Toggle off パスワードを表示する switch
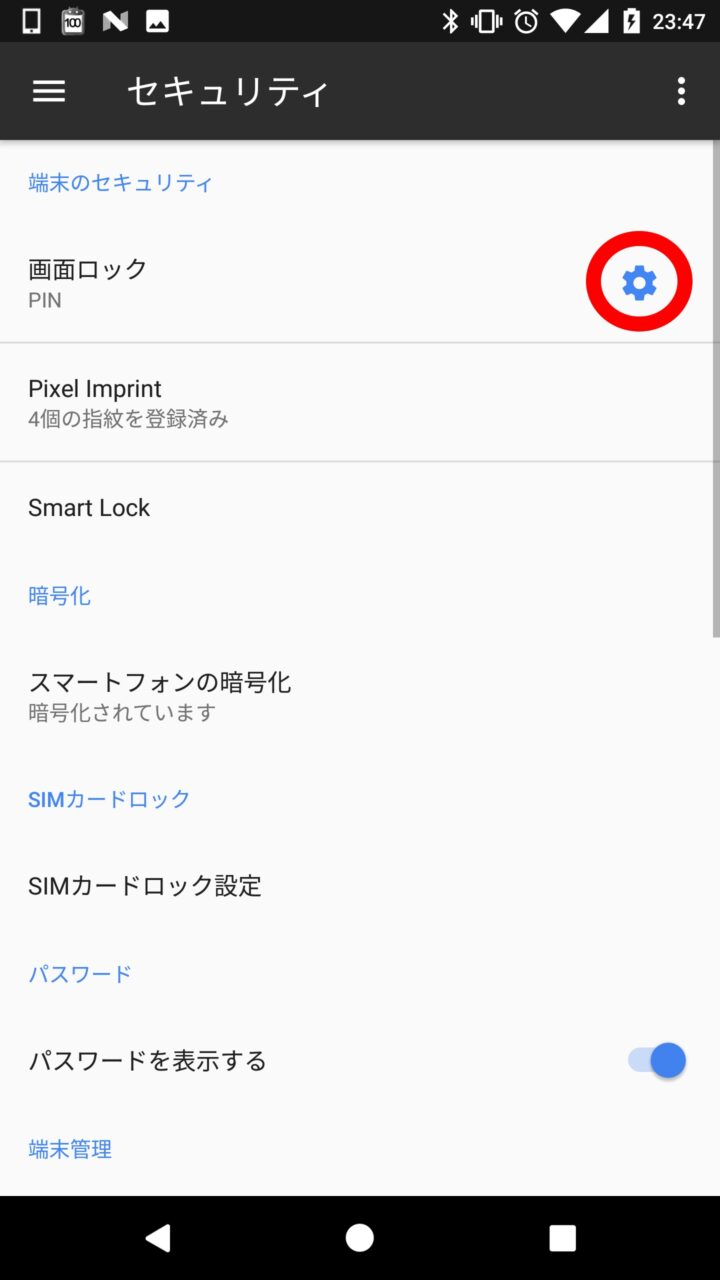The height and width of the screenshot is (1280, 720). click(658, 1060)
